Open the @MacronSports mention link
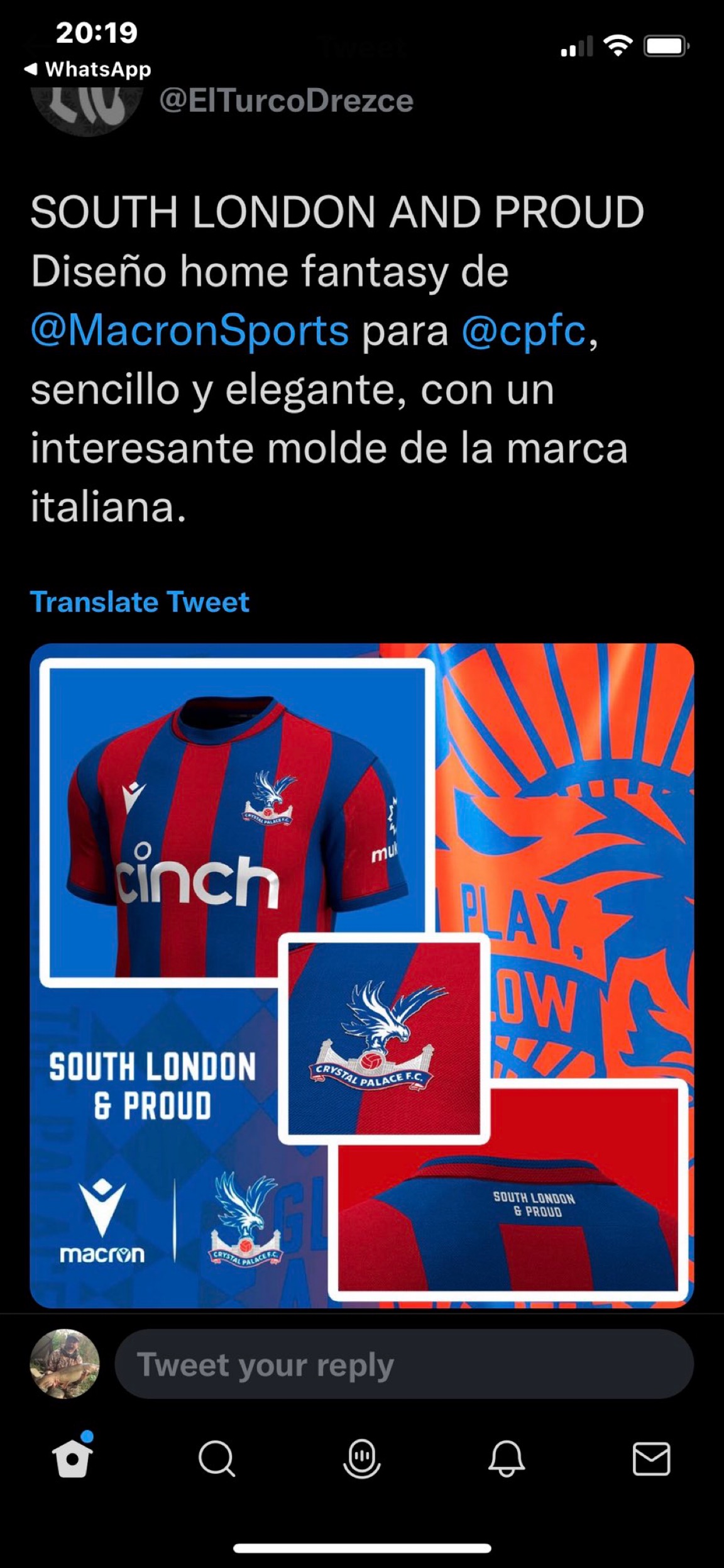Viewport: 724px width, 1568px height. [x=189, y=331]
